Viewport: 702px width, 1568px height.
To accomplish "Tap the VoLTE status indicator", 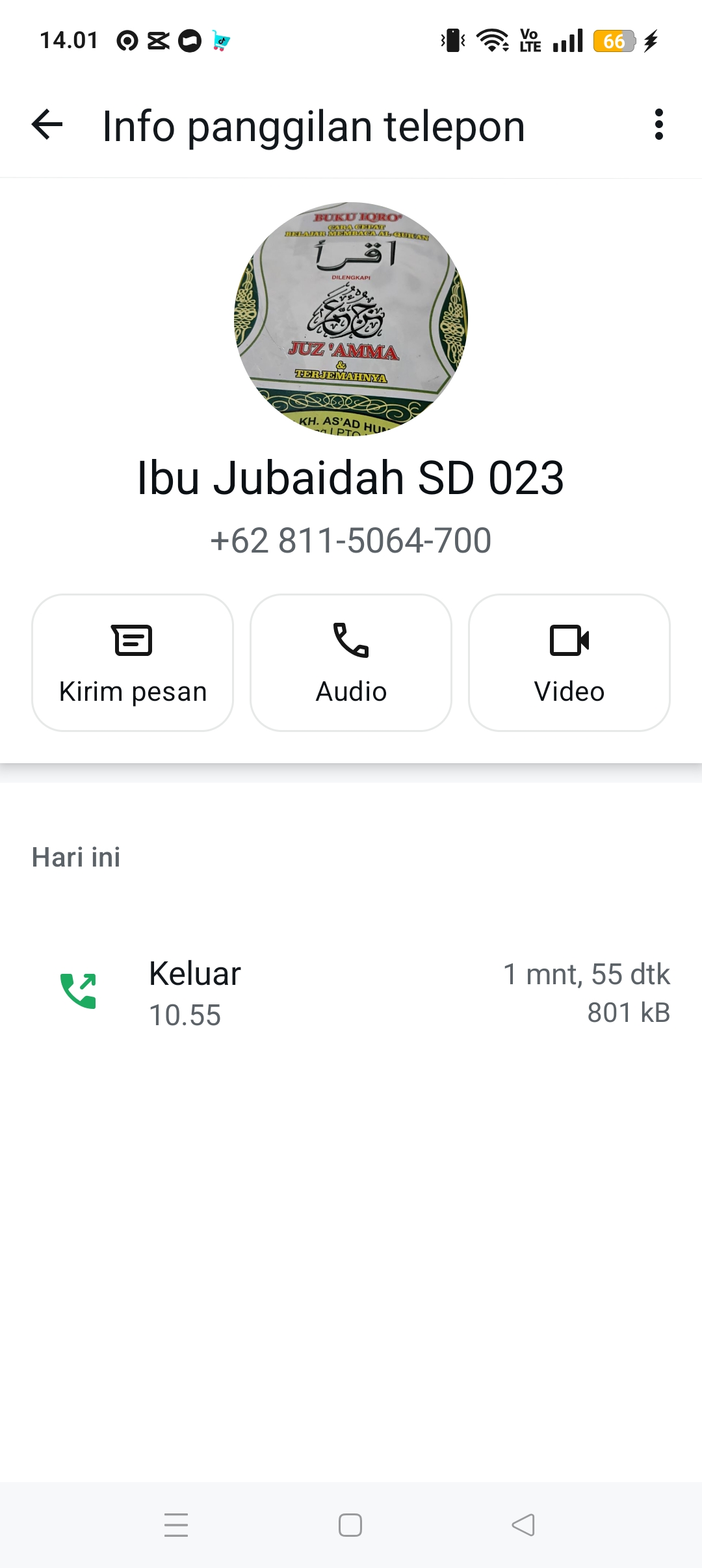I will coord(528,40).
